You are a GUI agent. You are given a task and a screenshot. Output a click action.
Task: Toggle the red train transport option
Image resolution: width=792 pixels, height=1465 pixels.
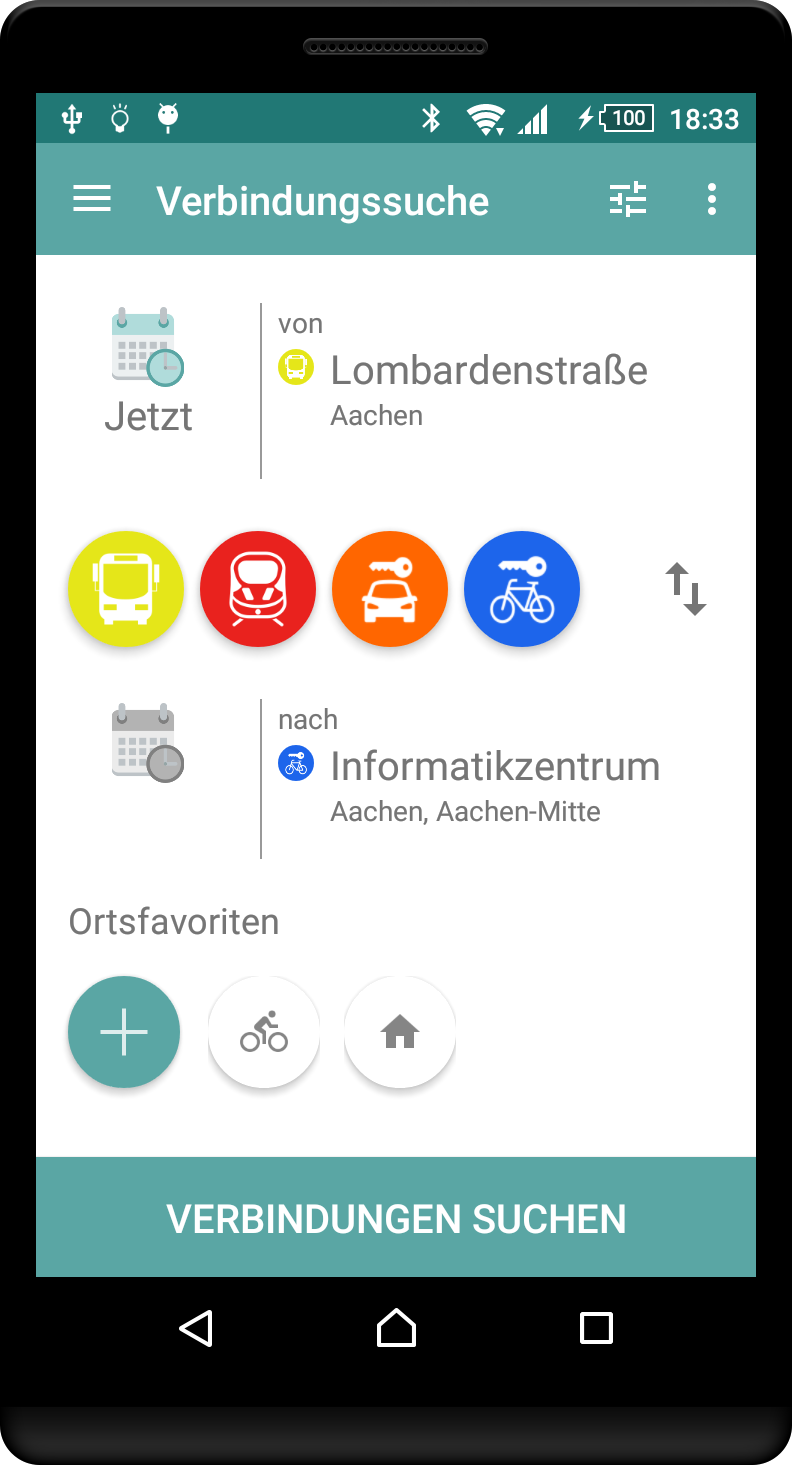pyautogui.click(x=258, y=589)
